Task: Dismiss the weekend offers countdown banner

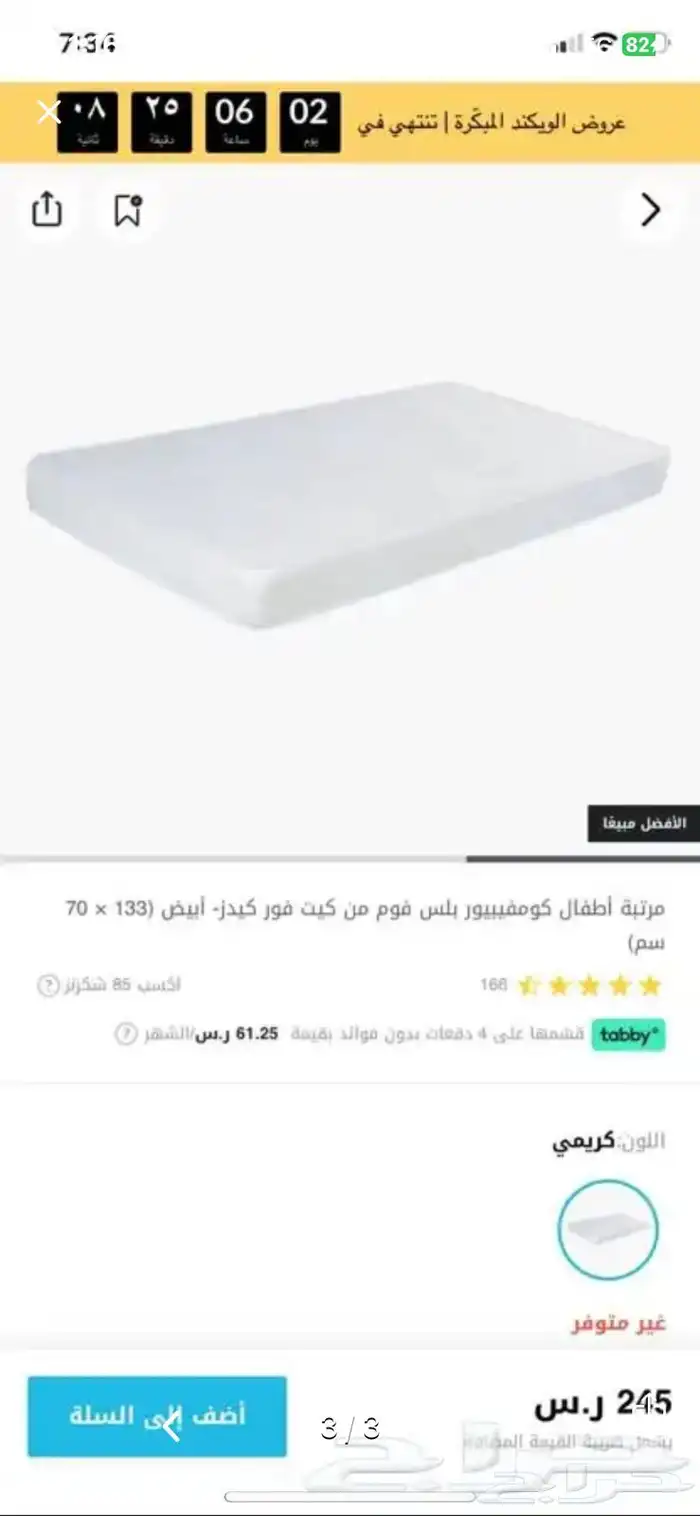Action: pos(49,113)
